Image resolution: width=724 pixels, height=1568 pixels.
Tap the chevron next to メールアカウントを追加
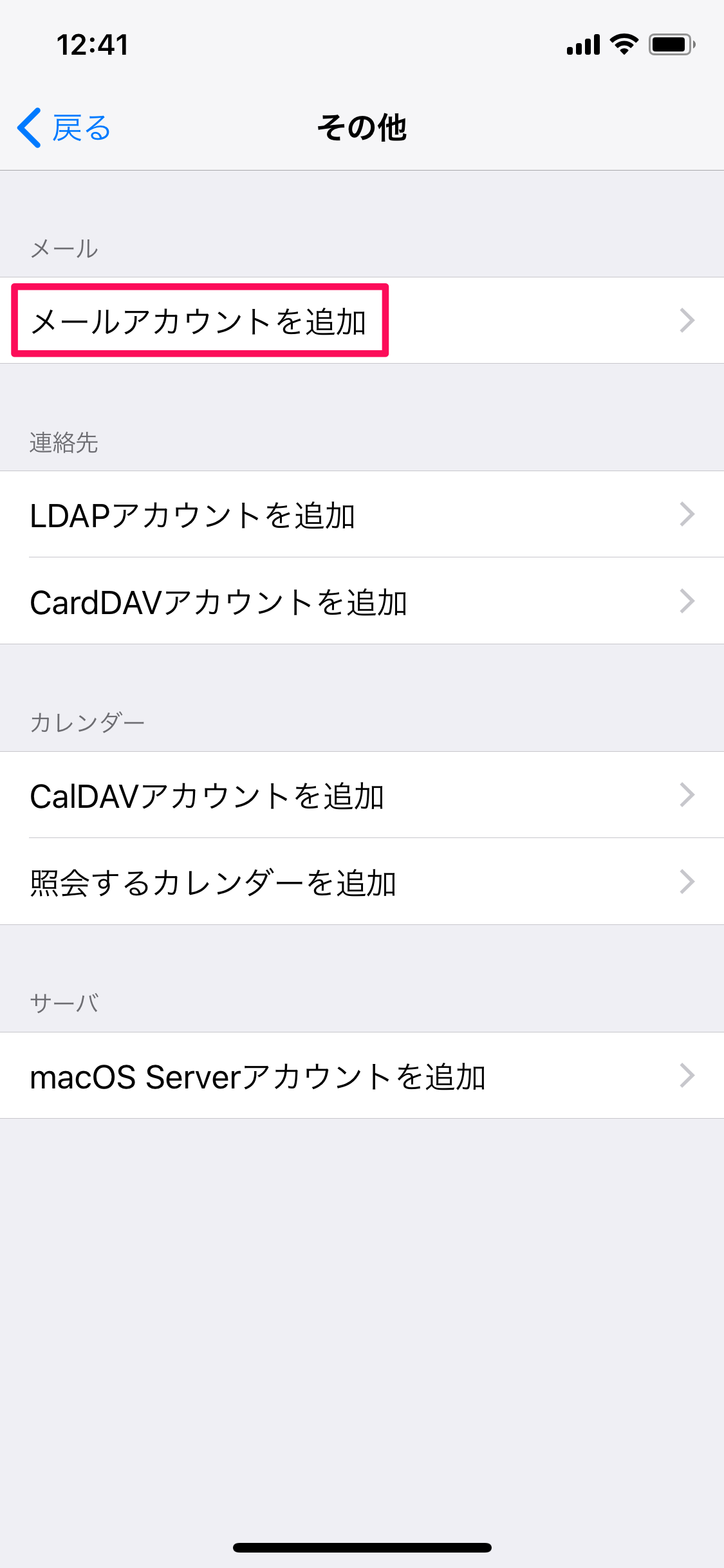point(689,320)
